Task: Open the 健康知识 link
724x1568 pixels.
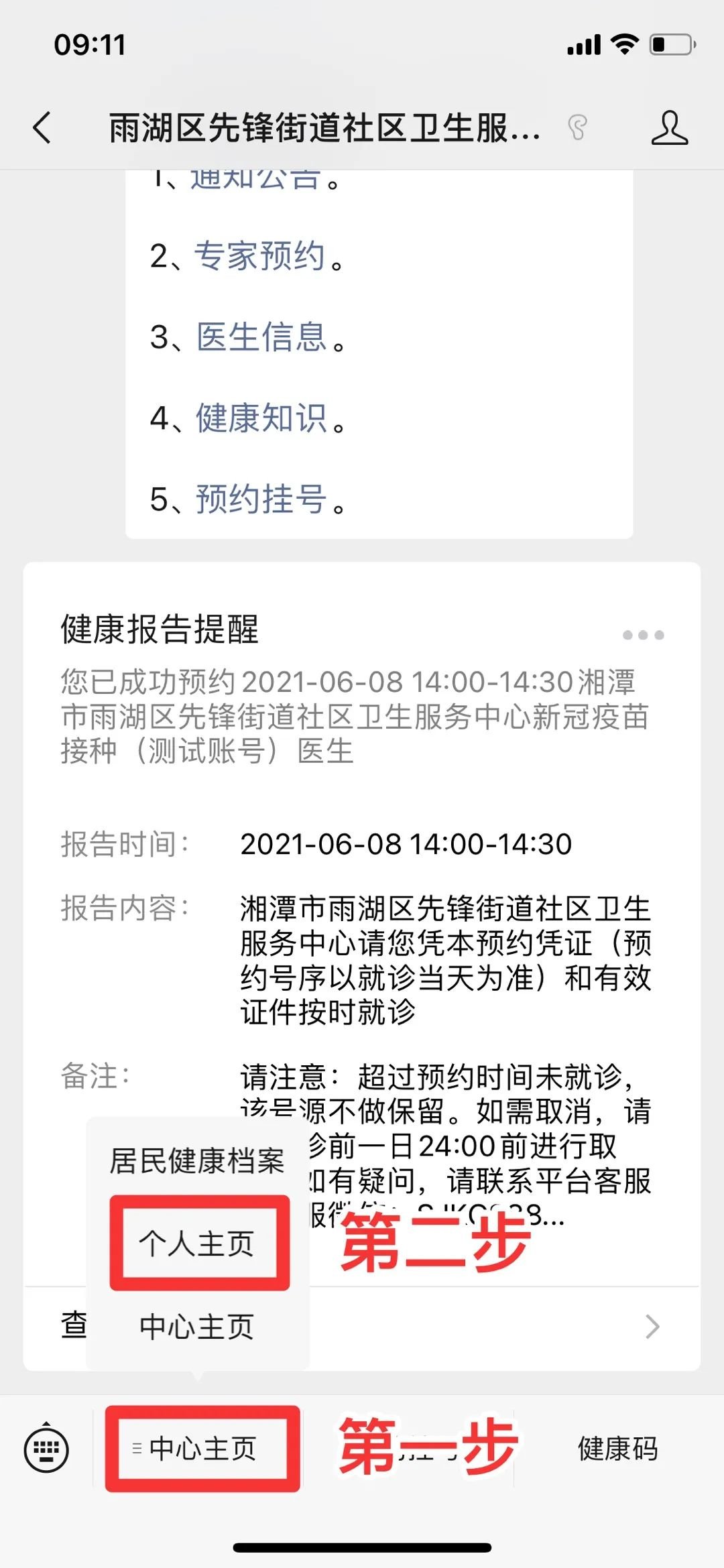Action: pyautogui.click(x=261, y=418)
